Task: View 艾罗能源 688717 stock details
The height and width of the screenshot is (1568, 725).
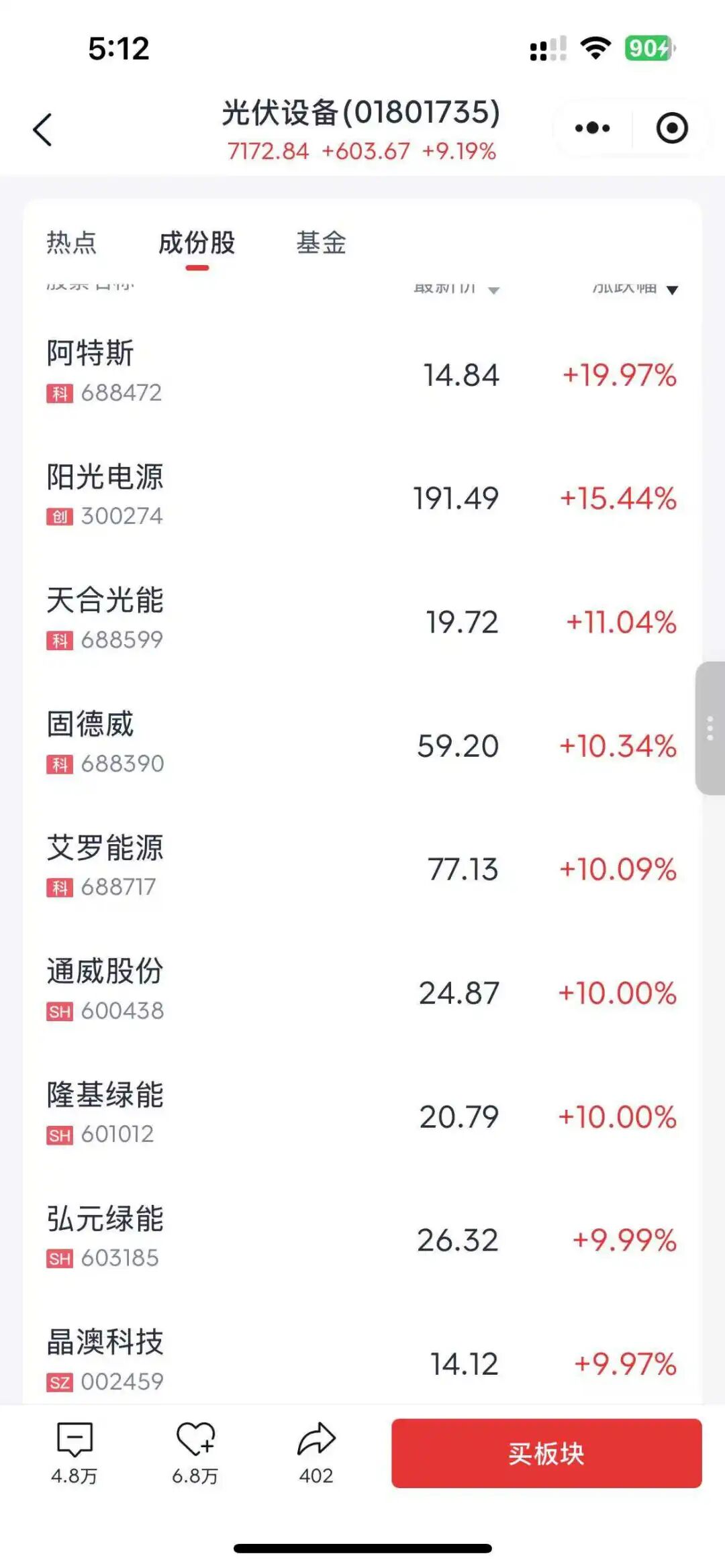Action: click(362, 867)
